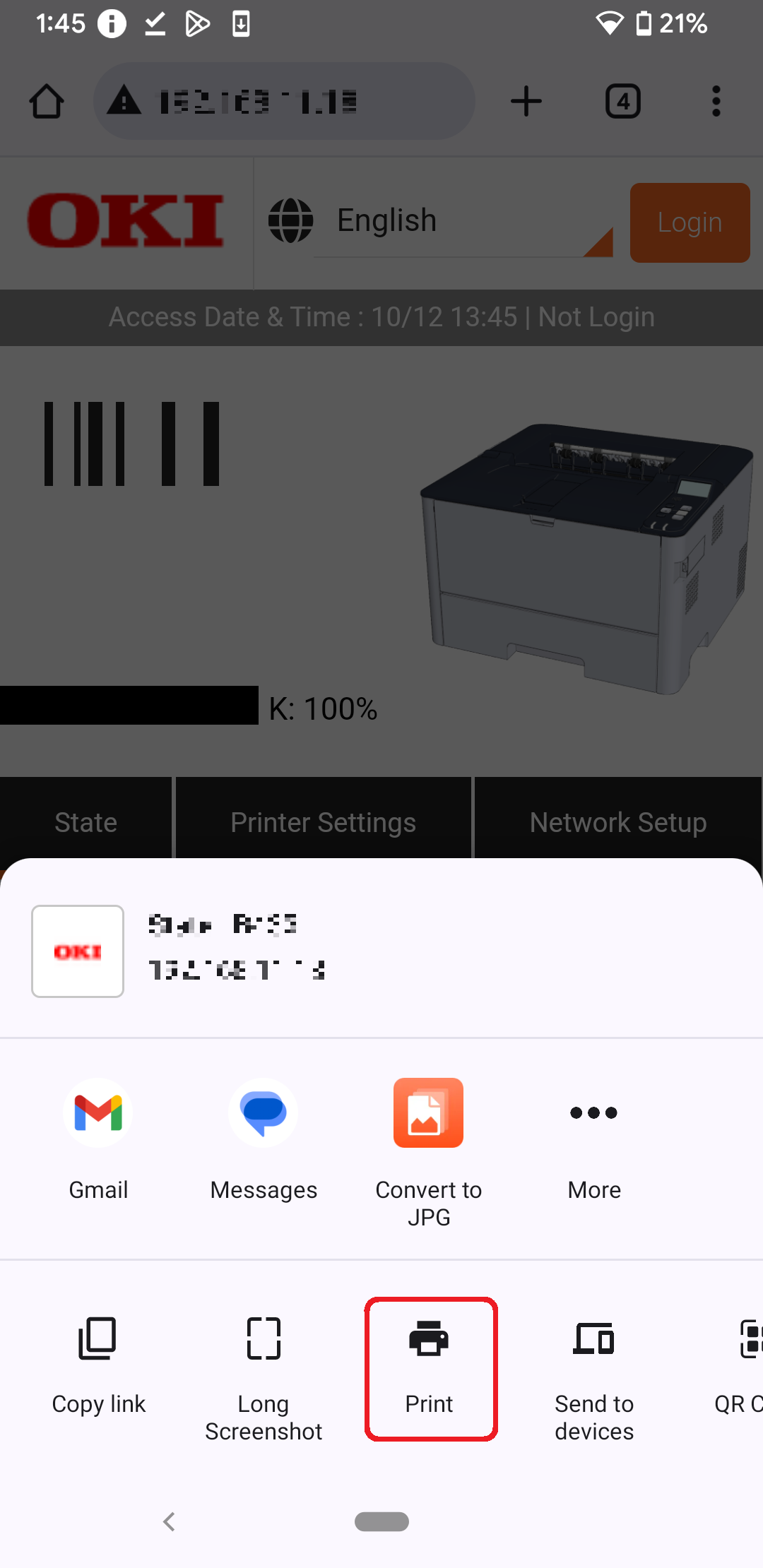Choose Send to devices
The width and height of the screenshot is (763, 1568).
point(593,1372)
